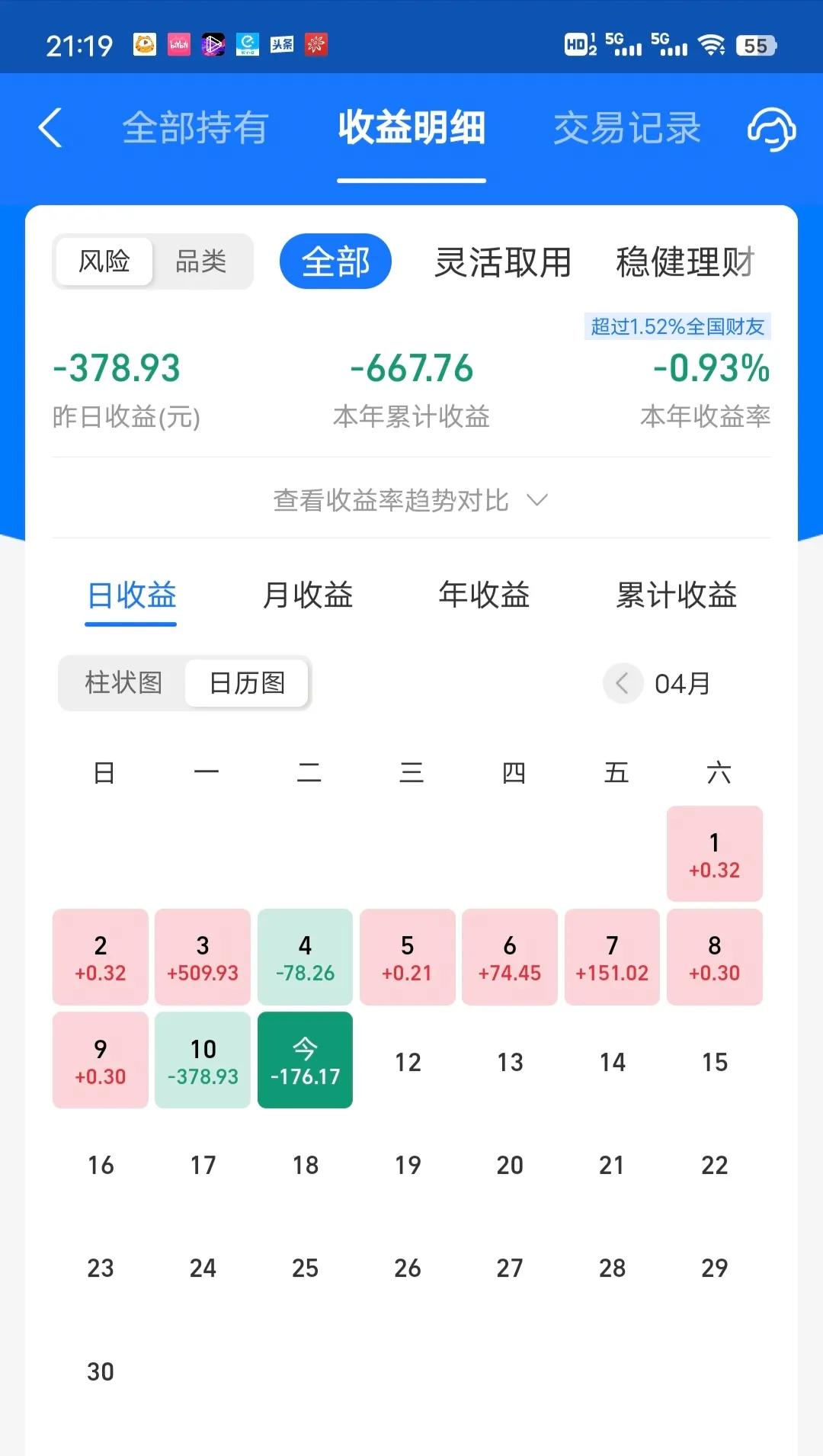Switch to the 柱状图 chart view
This screenshot has height=1456, width=823.
(123, 682)
